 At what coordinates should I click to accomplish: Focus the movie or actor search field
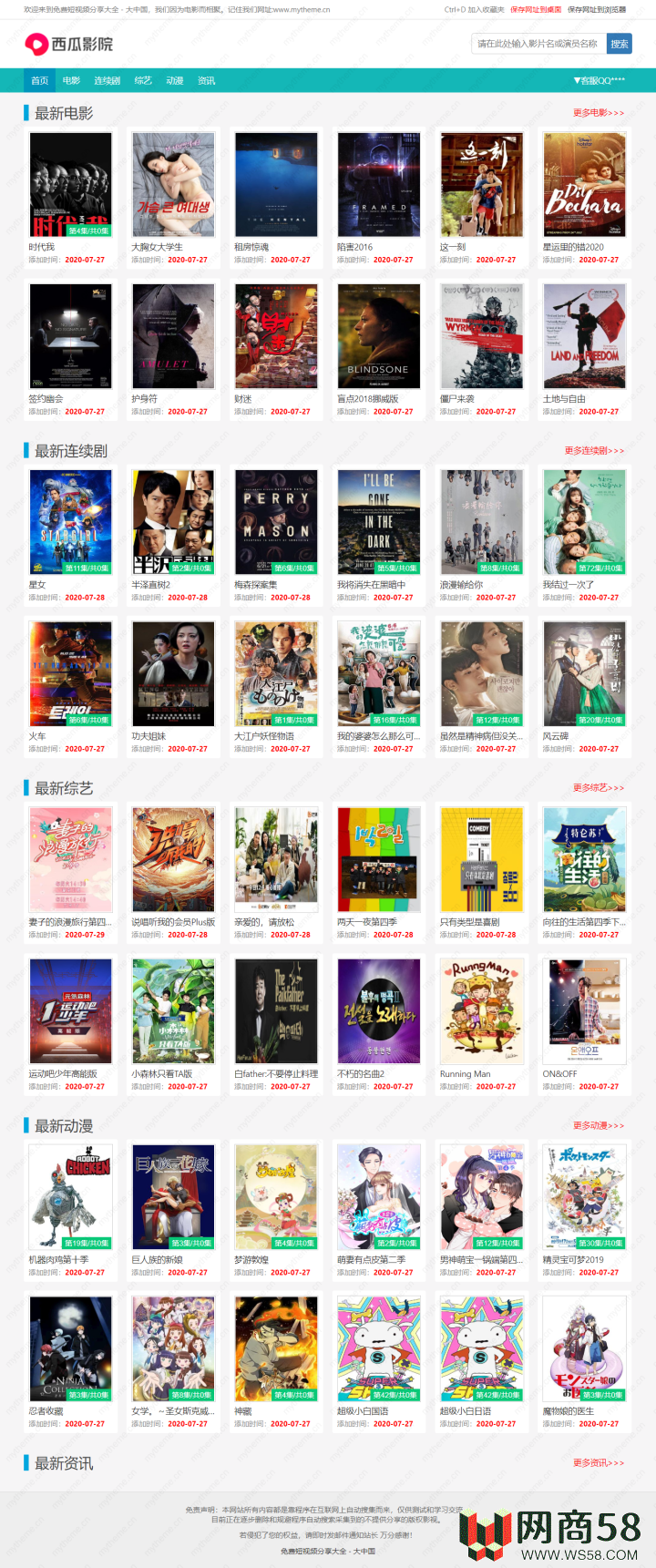coord(538,44)
